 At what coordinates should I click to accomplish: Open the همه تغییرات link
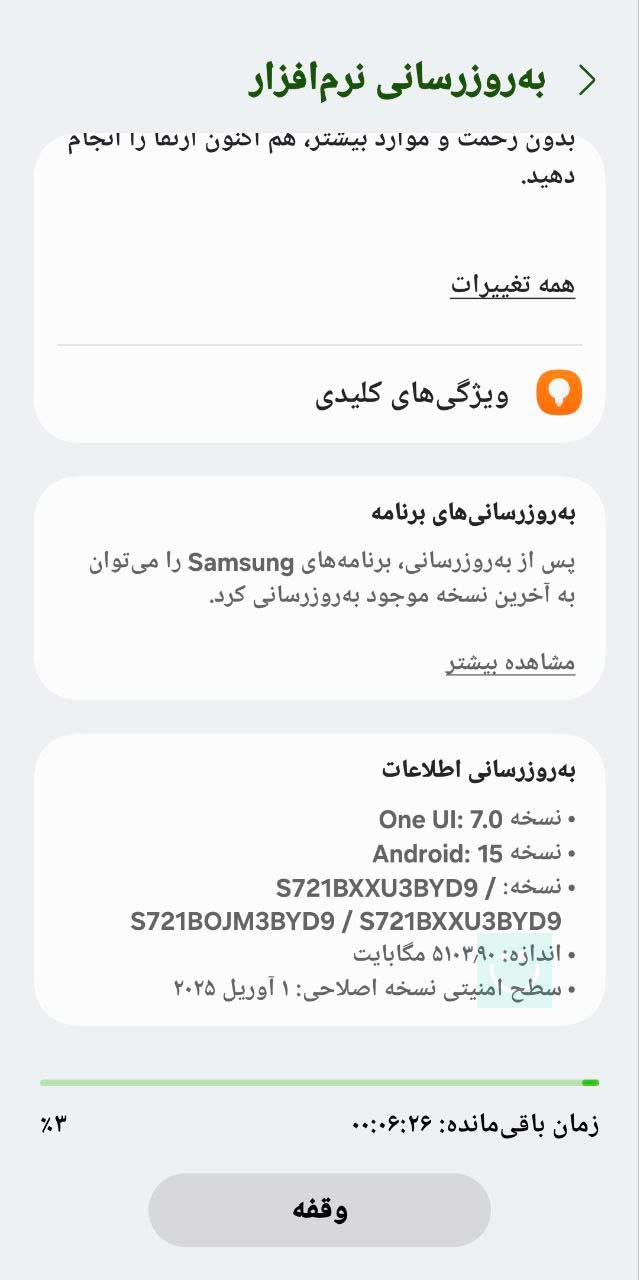[x=512, y=284]
